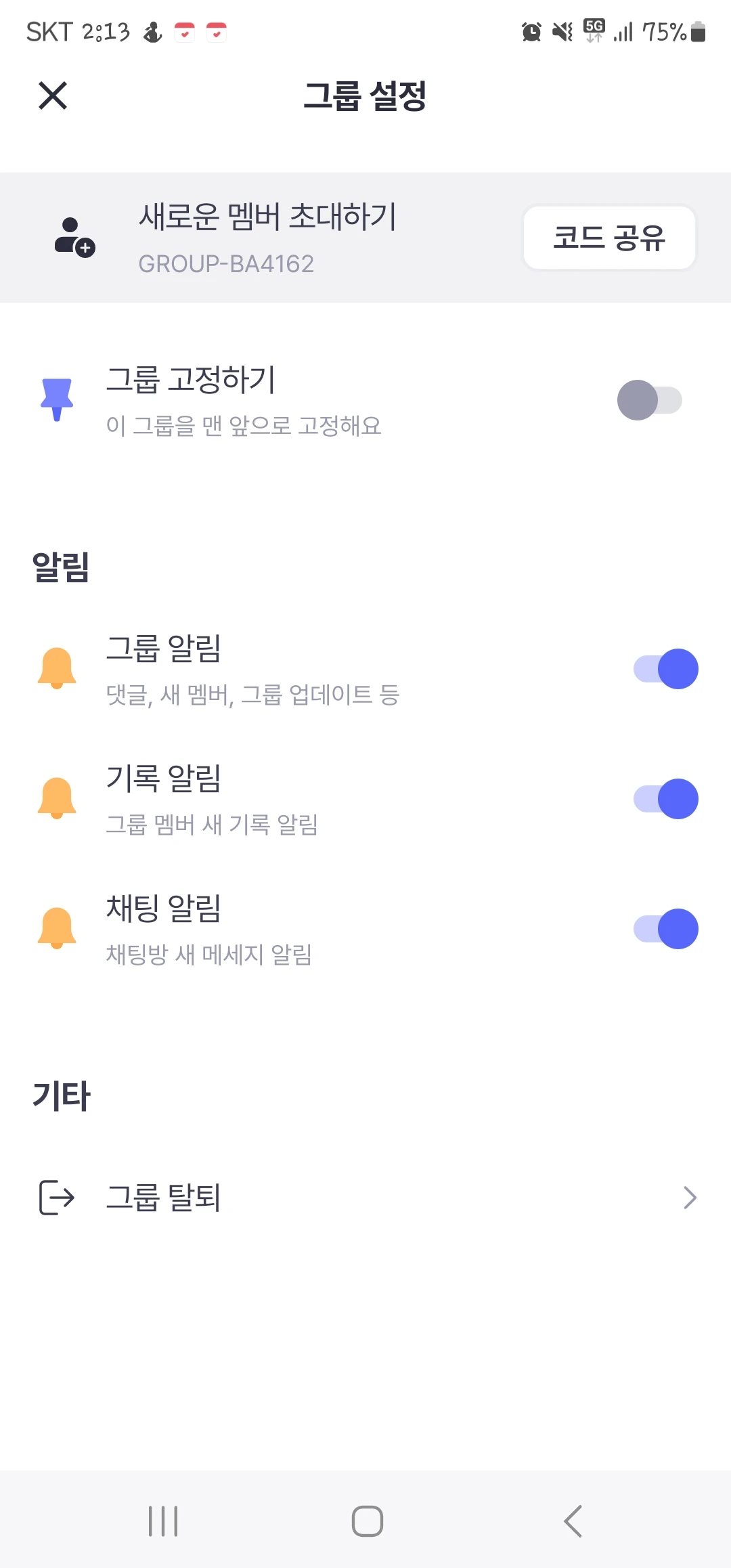Open recent apps from the navigation bar
The height and width of the screenshot is (1568, 731).
pyautogui.click(x=163, y=1521)
